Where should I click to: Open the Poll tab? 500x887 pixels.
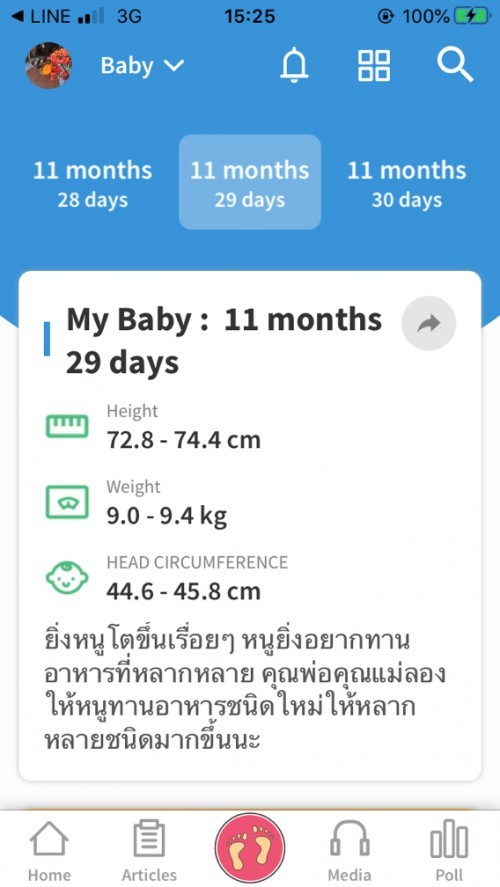pyautogui.click(x=450, y=851)
